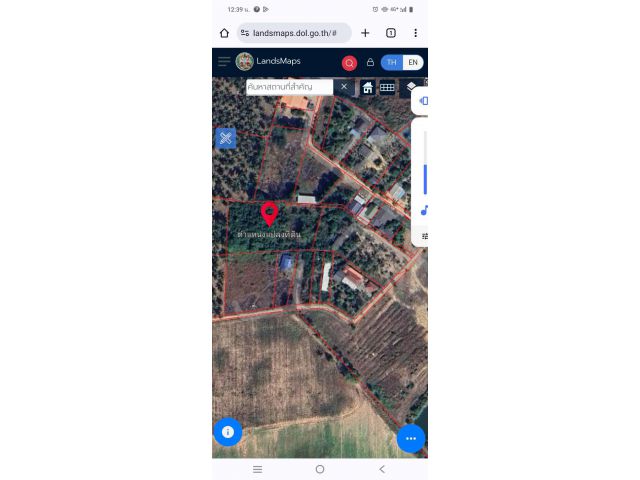Select the red land parcel pin
Screen dimensions: 640x480
point(269,213)
